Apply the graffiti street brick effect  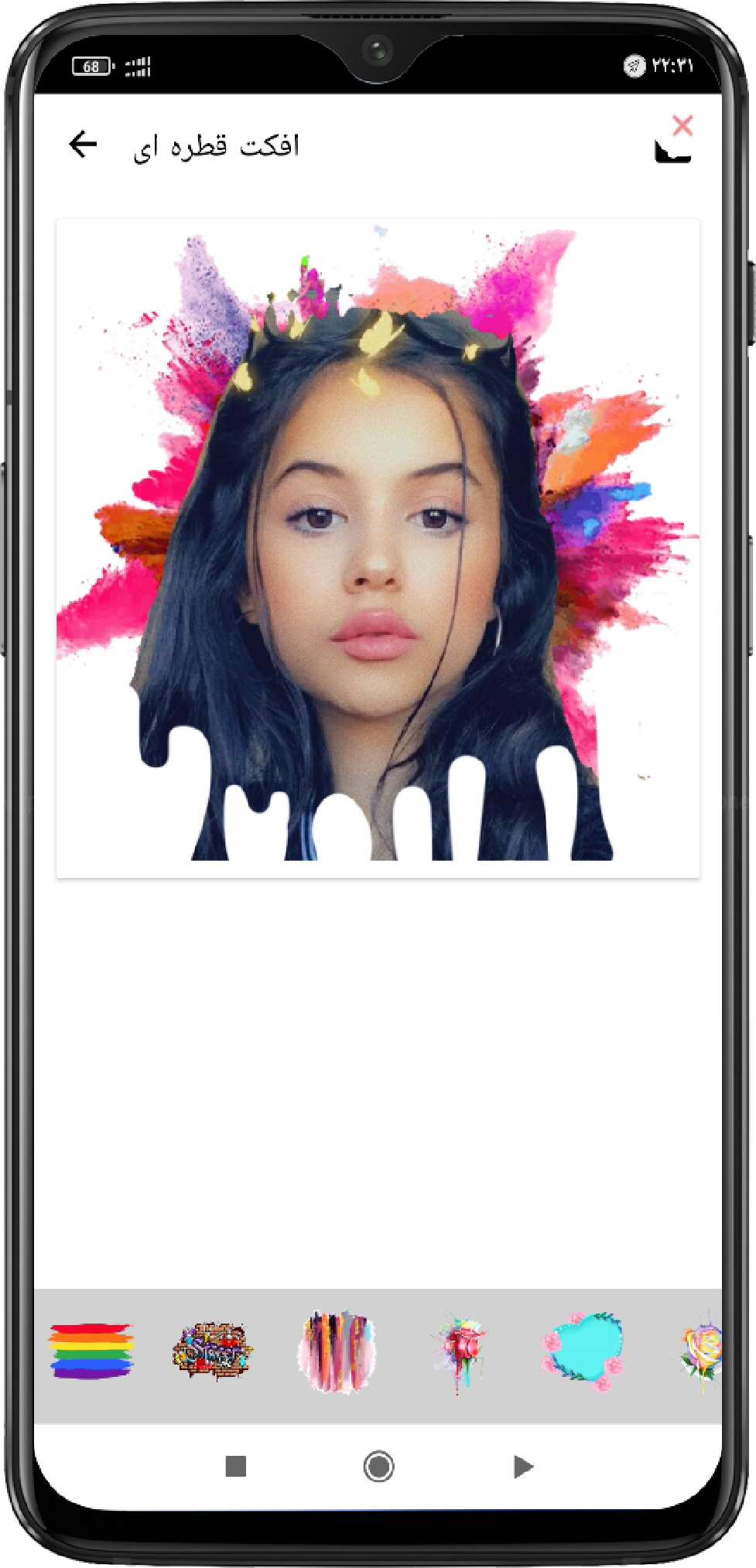point(212,1351)
